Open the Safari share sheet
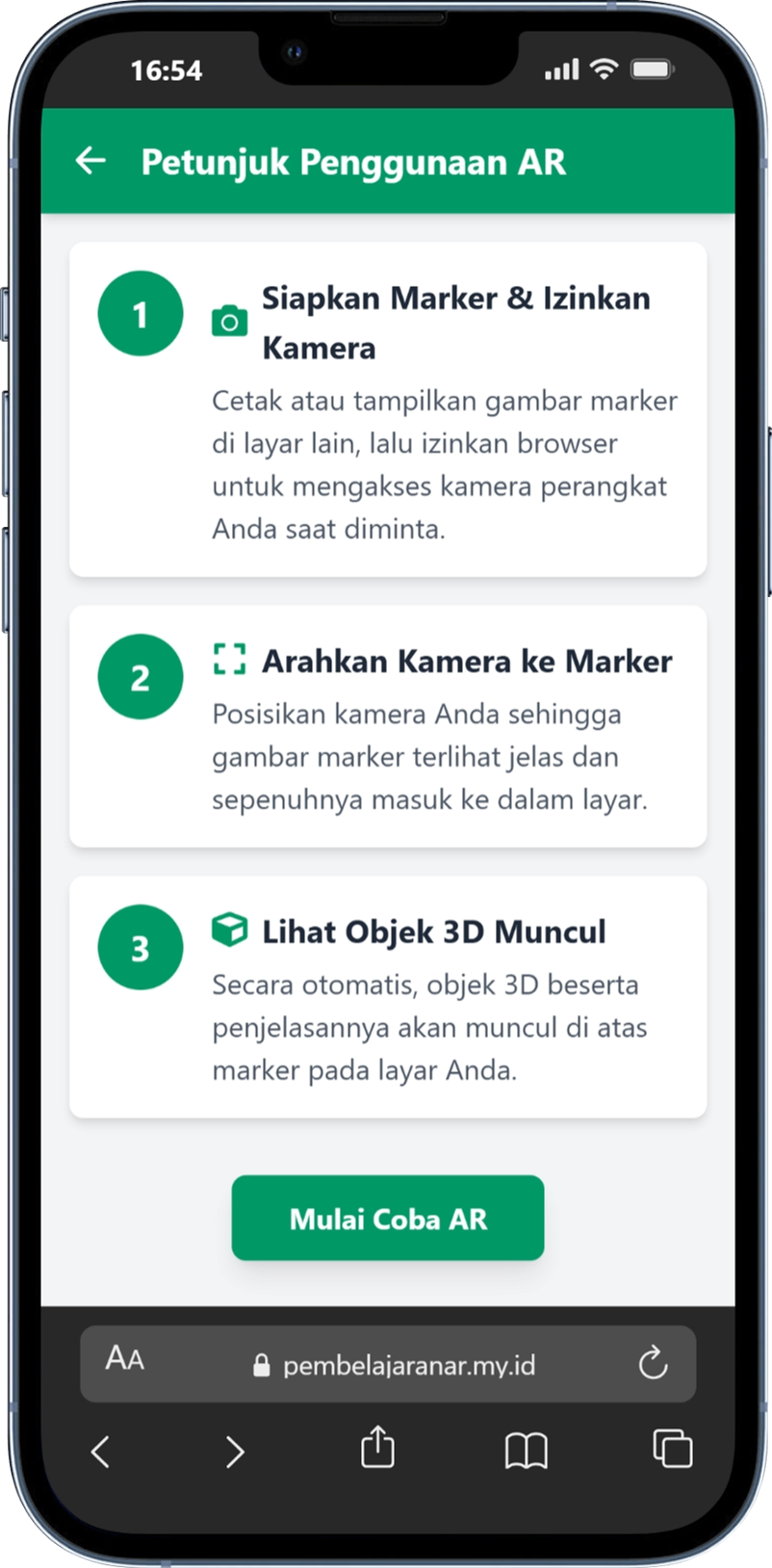This screenshot has width=772, height=1568. [377, 1448]
